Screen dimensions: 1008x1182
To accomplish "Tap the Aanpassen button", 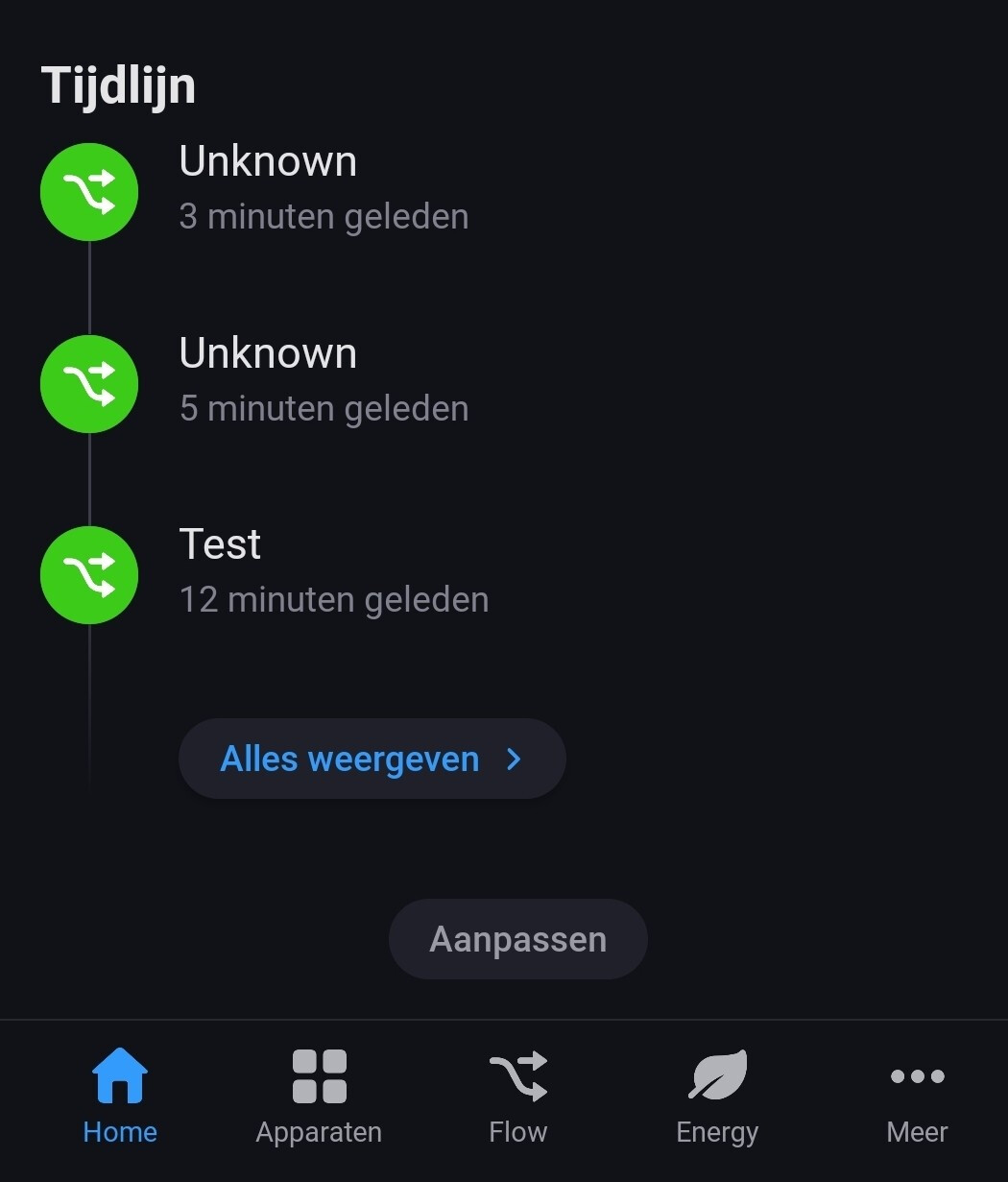I will coord(517,939).
